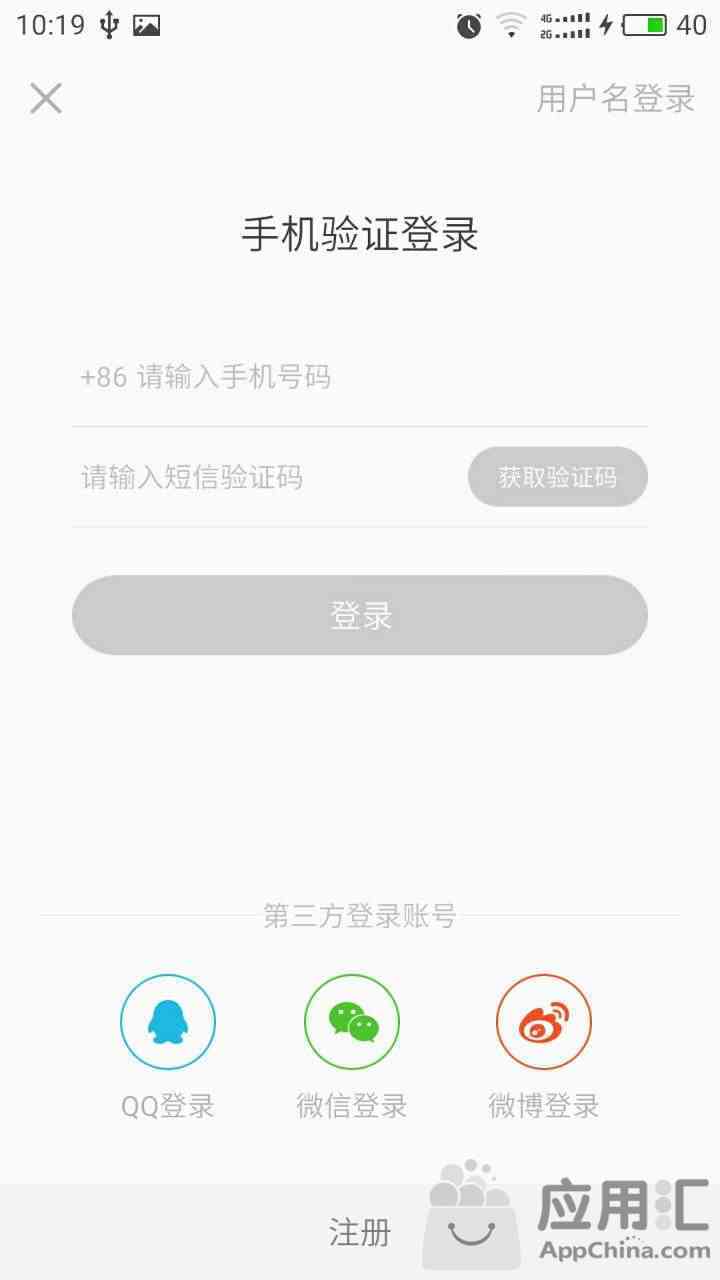
Task: Log in with Weibo (微博登录)
Action: pyautogui.click(x=544, y=1022)
